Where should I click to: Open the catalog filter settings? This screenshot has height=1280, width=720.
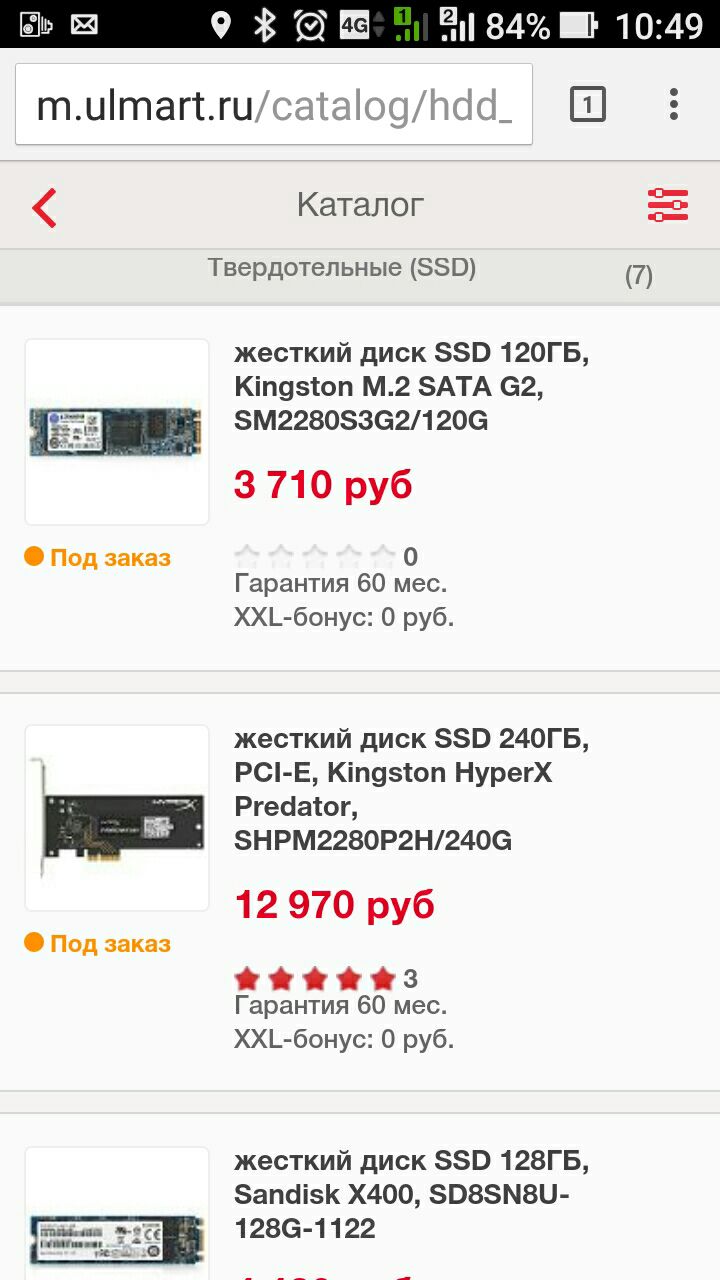(x=668, y=205)
